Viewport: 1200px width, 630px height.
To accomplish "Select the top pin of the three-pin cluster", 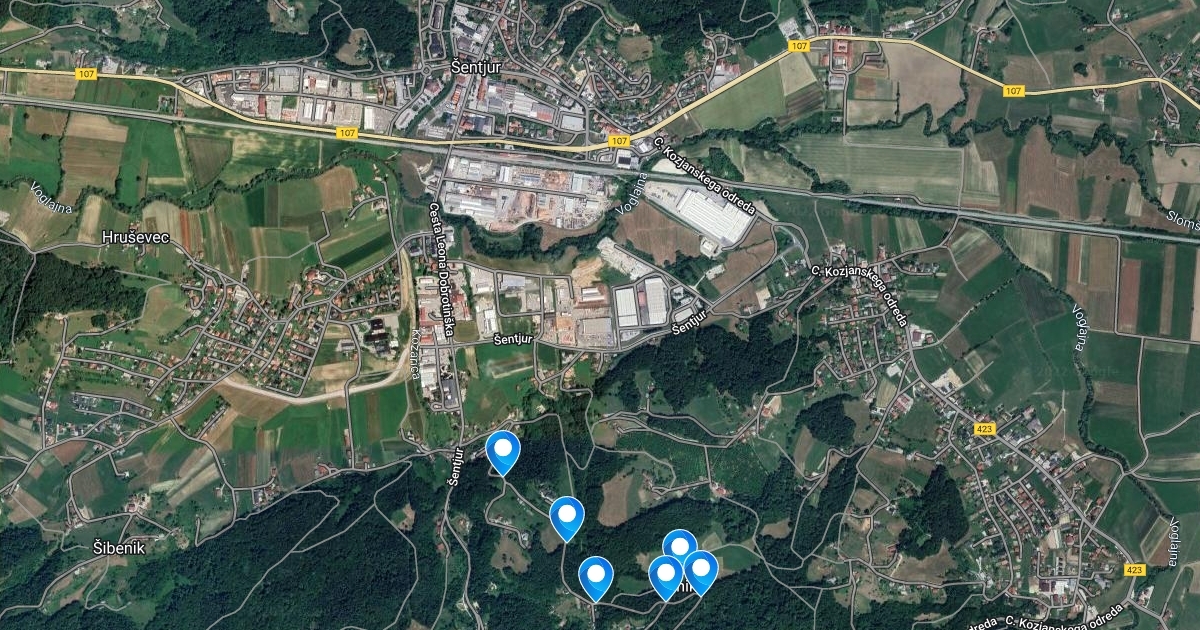I will coord(679,544).
